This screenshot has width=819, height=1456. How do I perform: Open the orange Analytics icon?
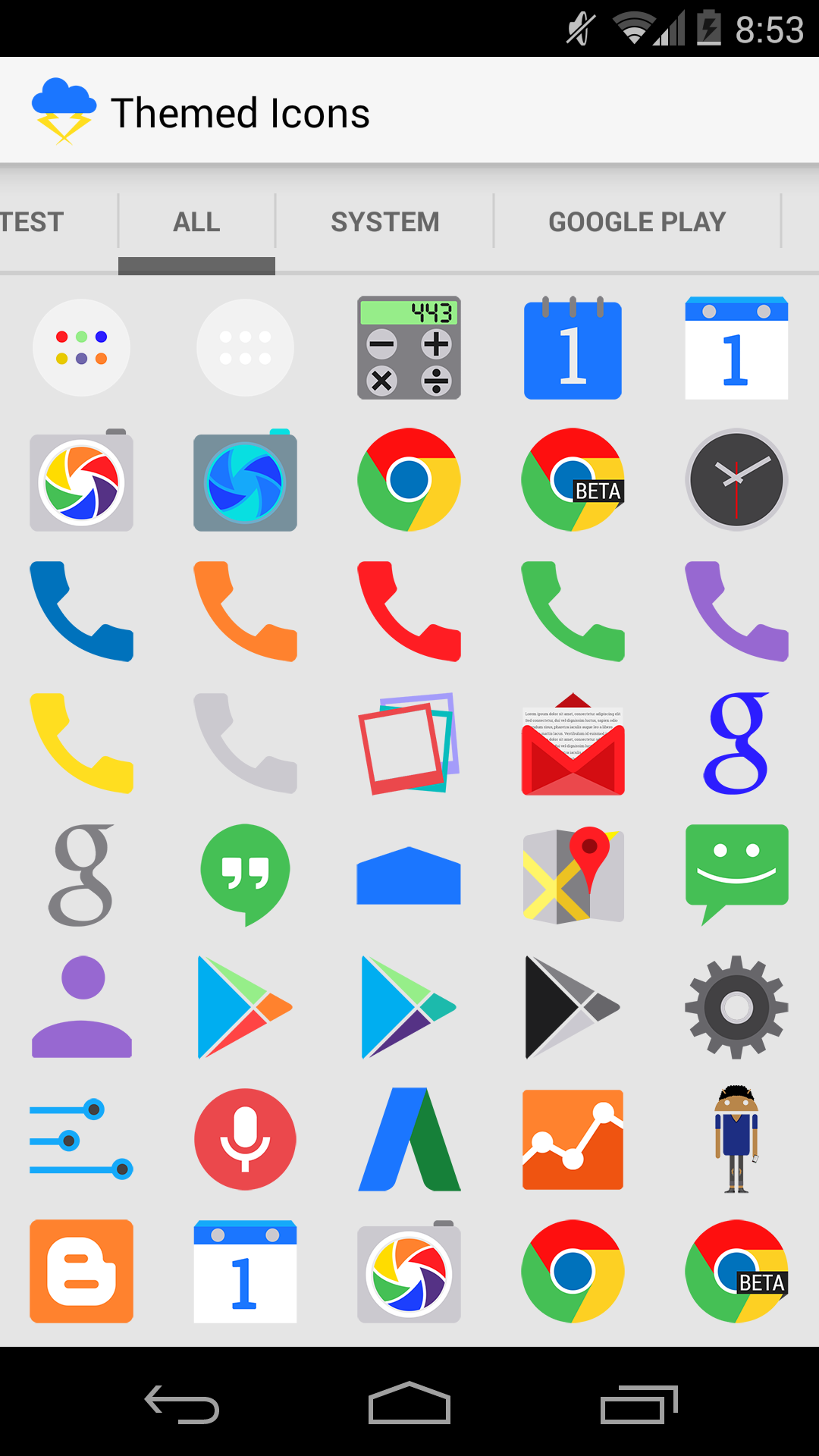tap(573, 1139)
